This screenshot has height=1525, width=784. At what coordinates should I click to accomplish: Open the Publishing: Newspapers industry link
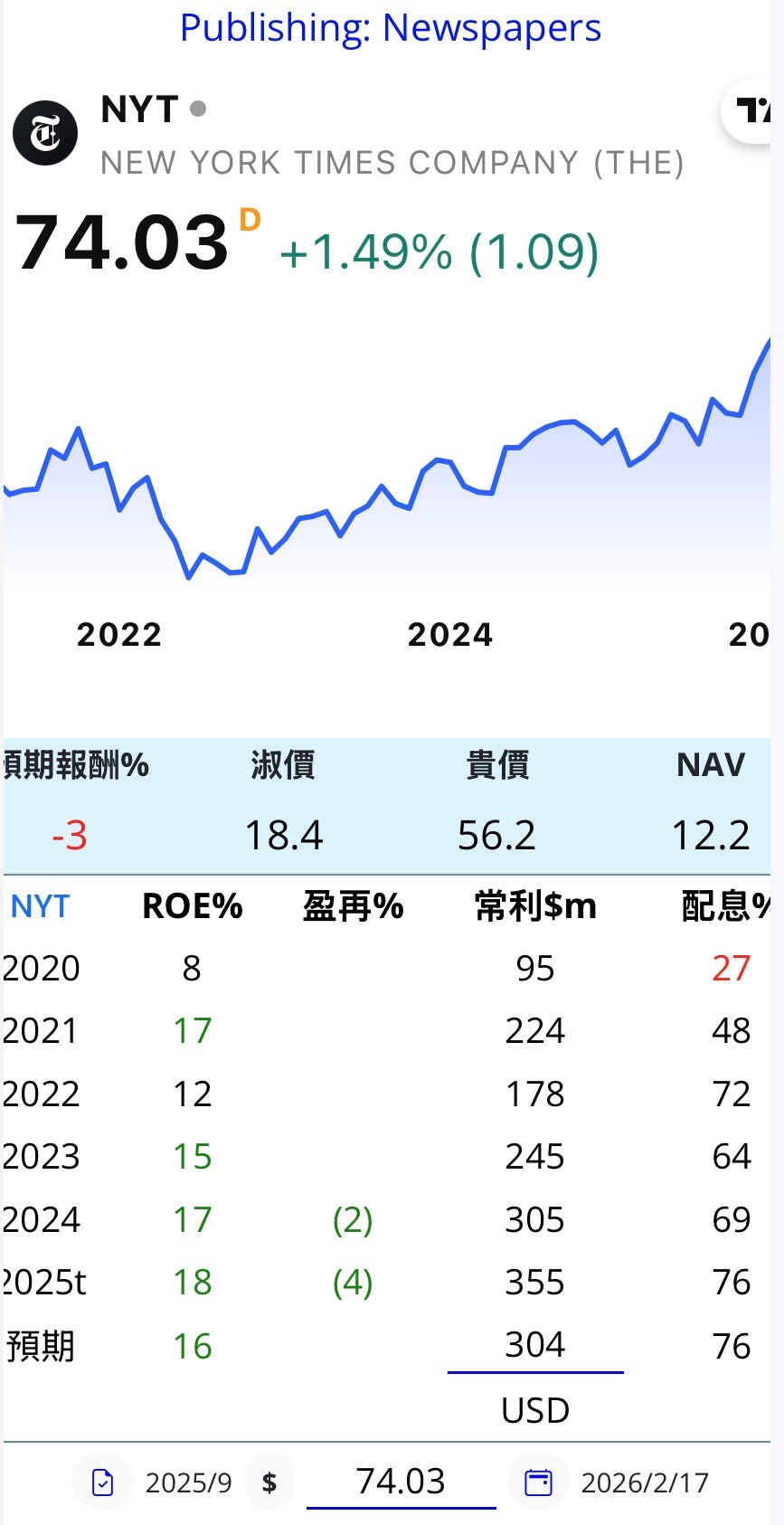(x=390, y=27)
